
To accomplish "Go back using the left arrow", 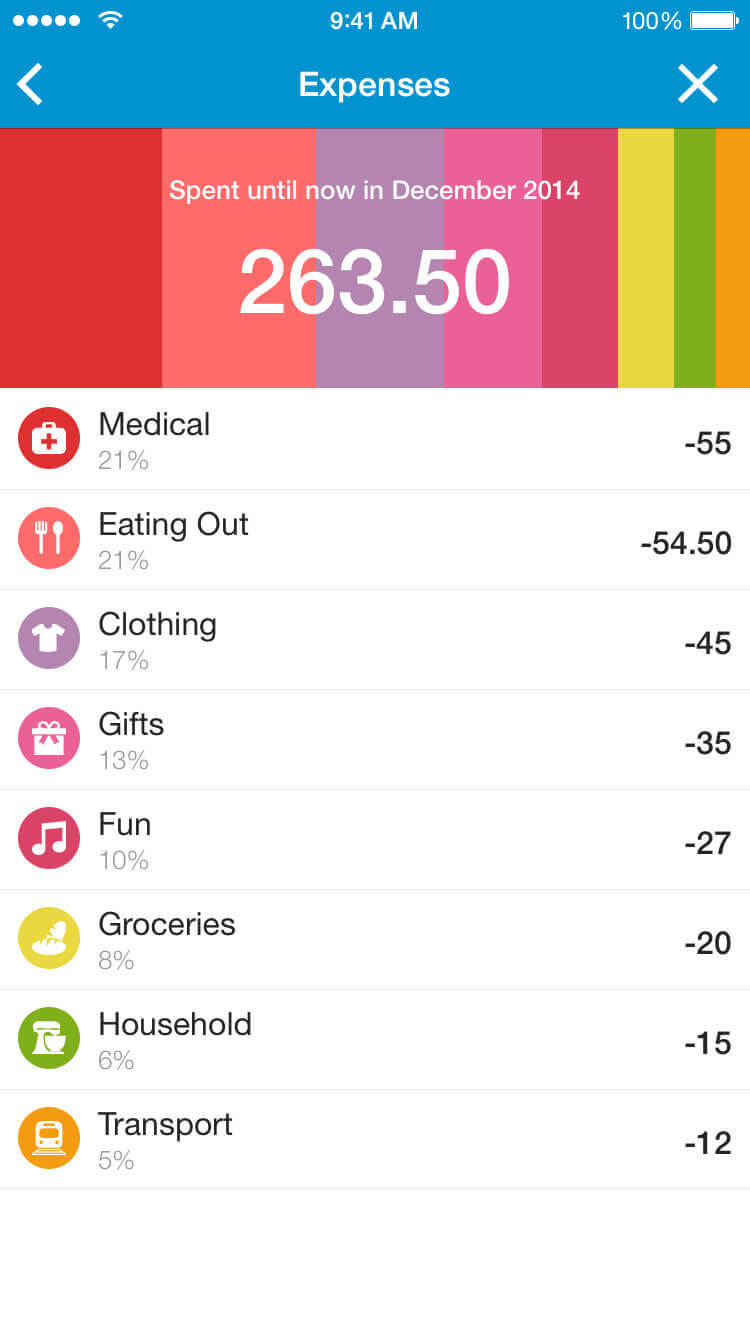I will pyautogui.click(x=30, y=84).
